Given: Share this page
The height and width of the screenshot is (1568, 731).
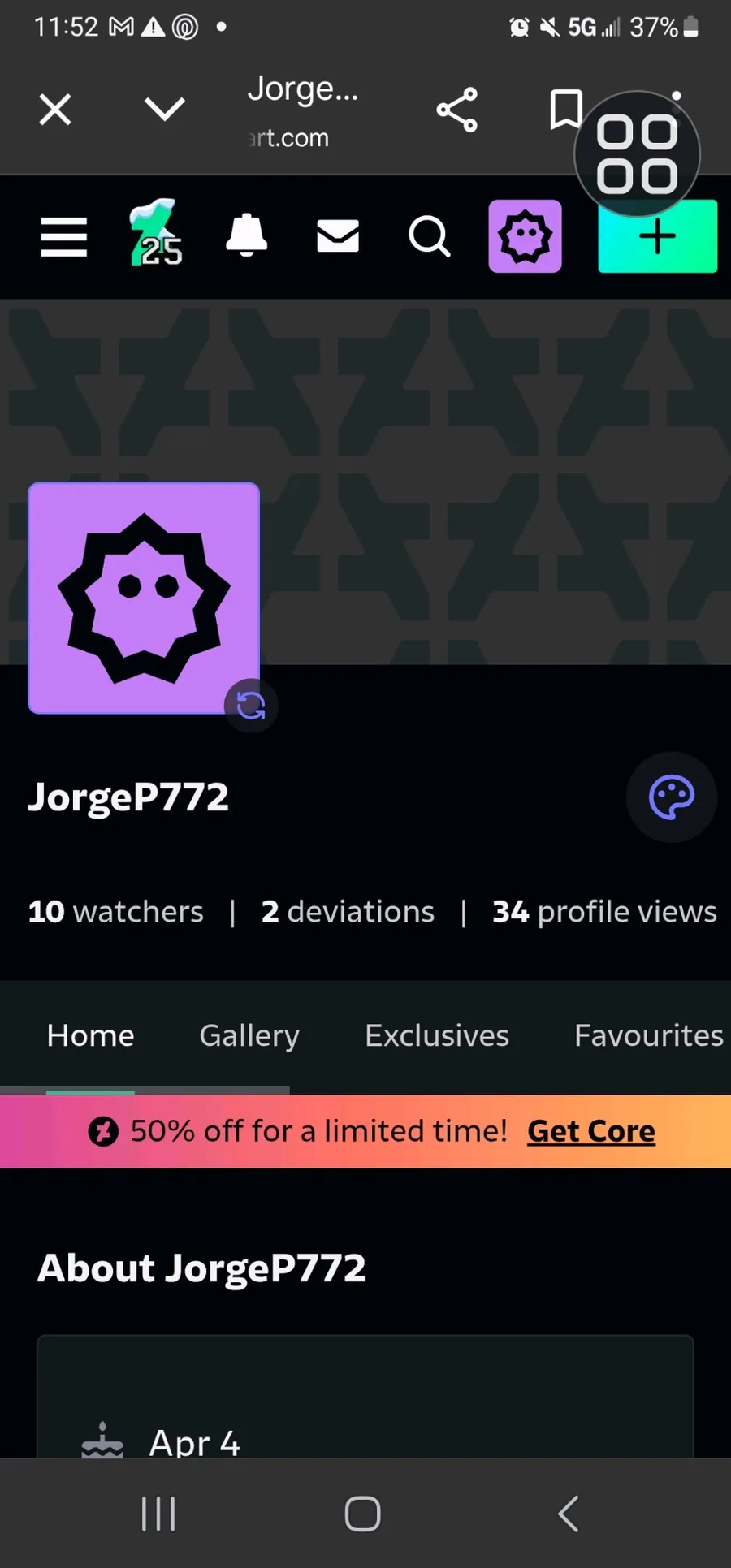Looking at the screenshot, I should [x=457, y=110].
